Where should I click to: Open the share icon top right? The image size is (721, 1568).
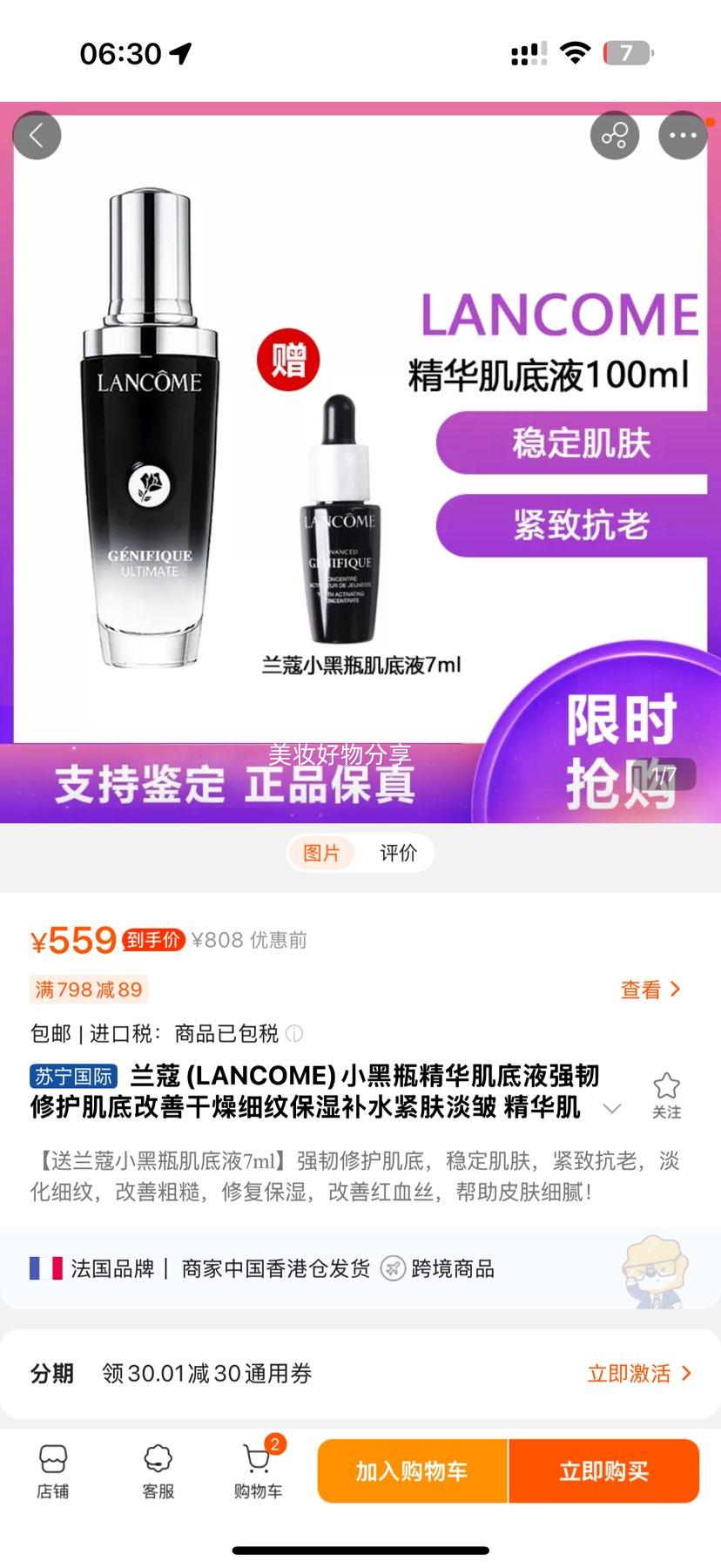(616, 135)
